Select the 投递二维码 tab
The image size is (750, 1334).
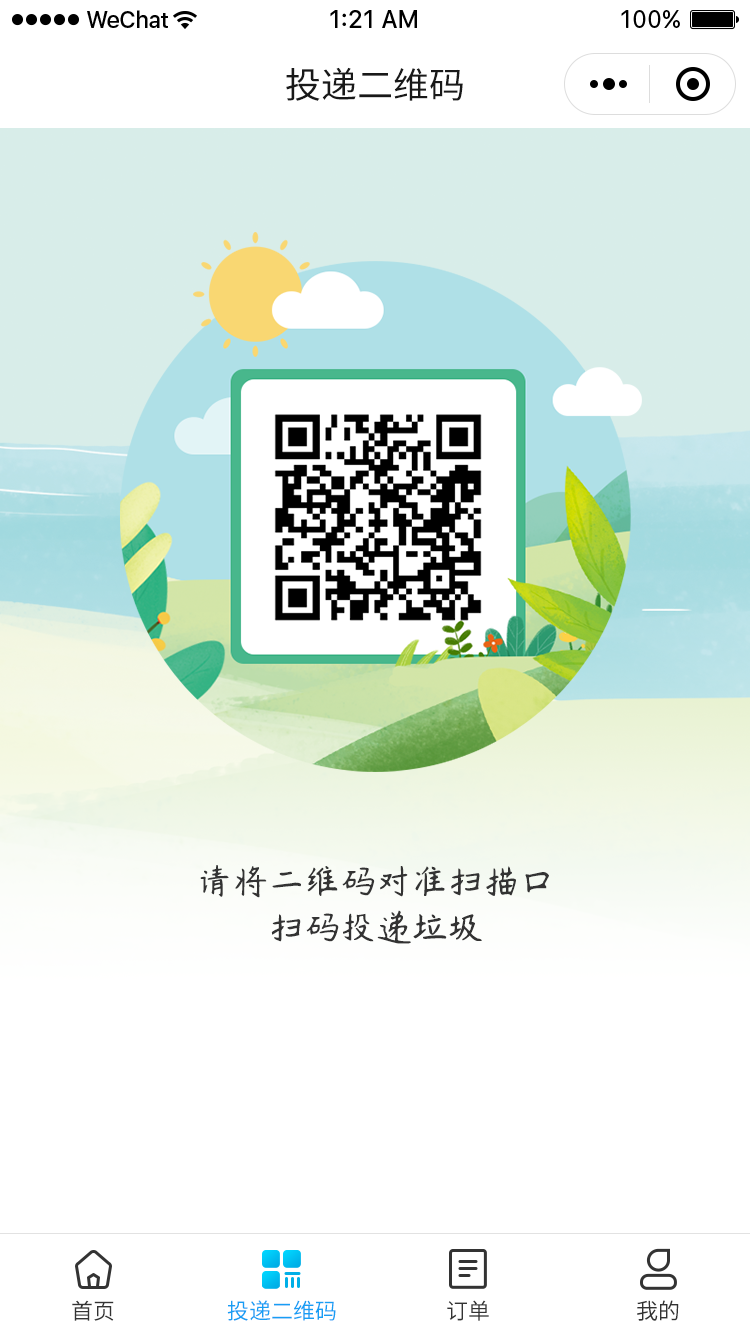tap(281, 1285)
